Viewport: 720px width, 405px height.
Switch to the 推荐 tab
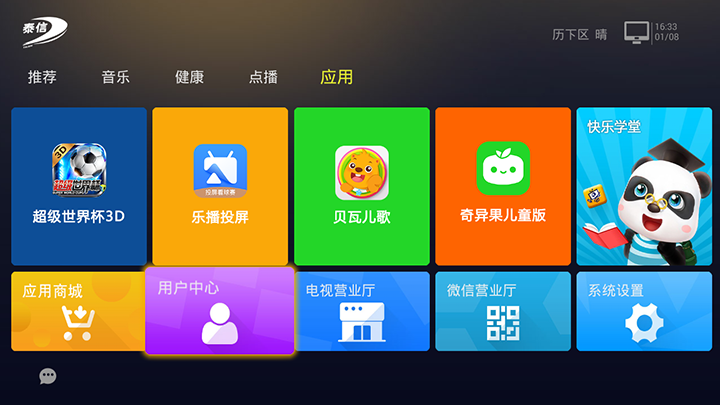(x=42, y=77)
